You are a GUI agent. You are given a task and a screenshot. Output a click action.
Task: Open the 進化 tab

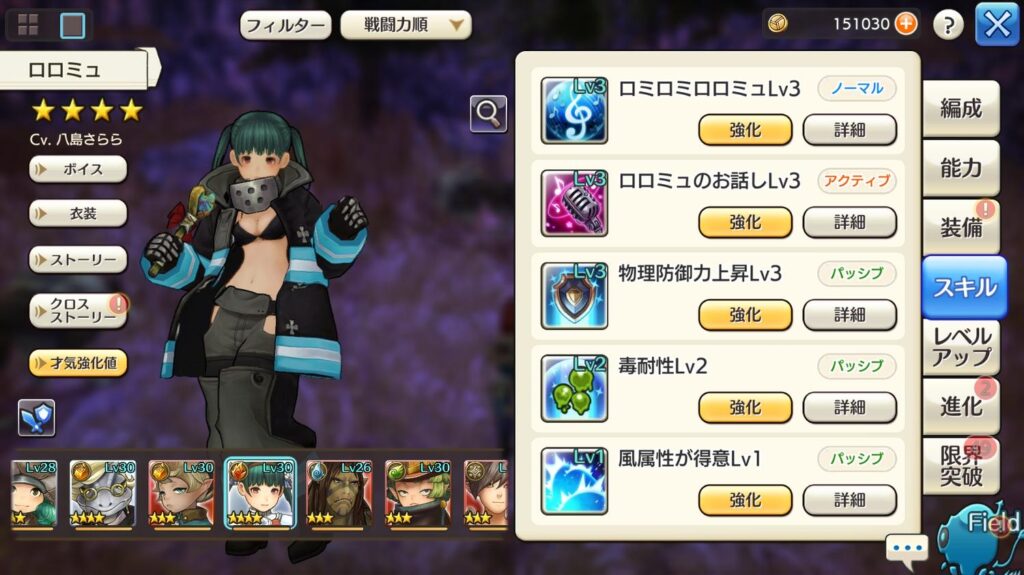coord(961,406)
